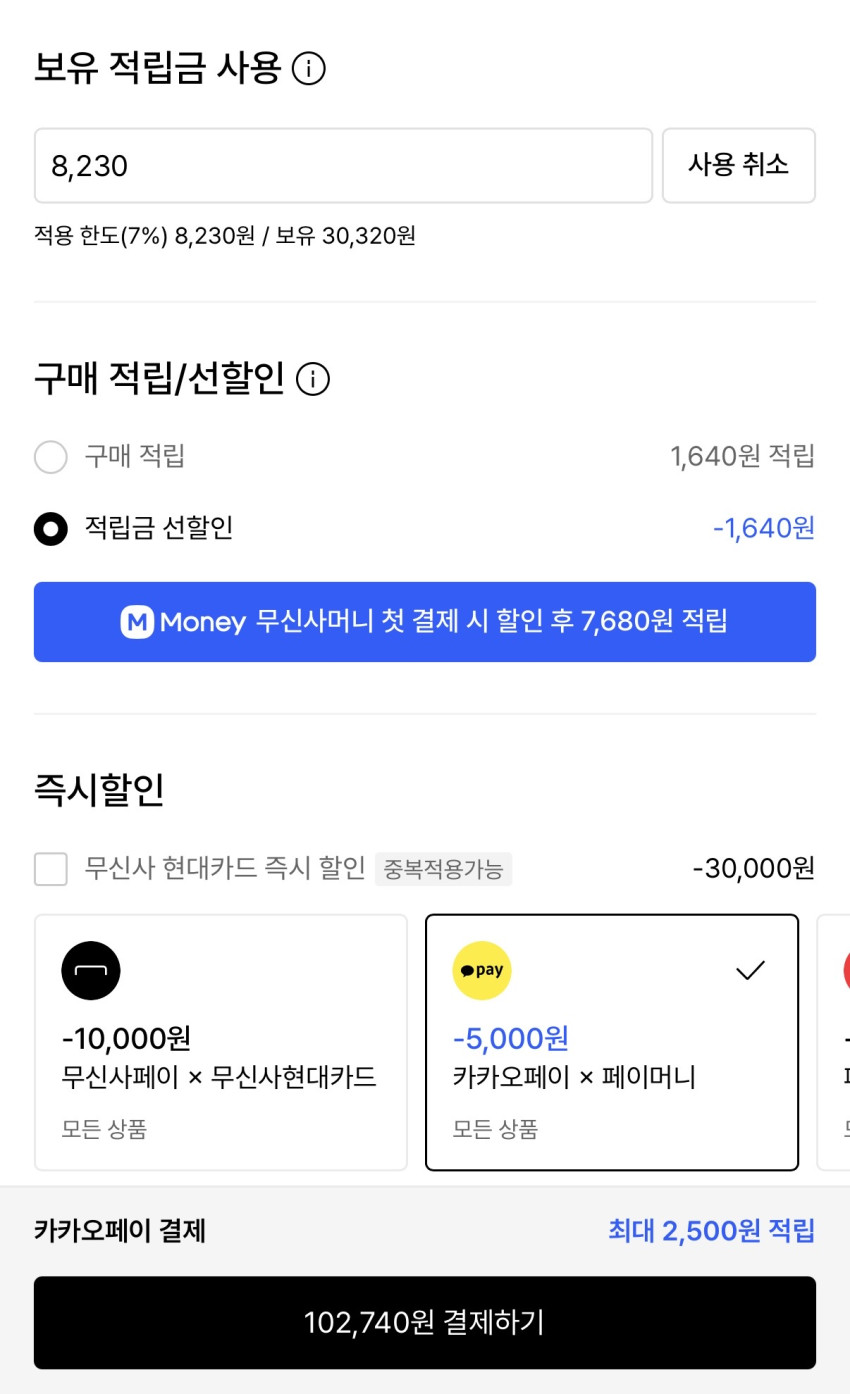Image resolution: width=850 pixels, height=1394 pixels.
Task: Open info icon next to 보유 적립금 사용
Action: click(309, 69)
